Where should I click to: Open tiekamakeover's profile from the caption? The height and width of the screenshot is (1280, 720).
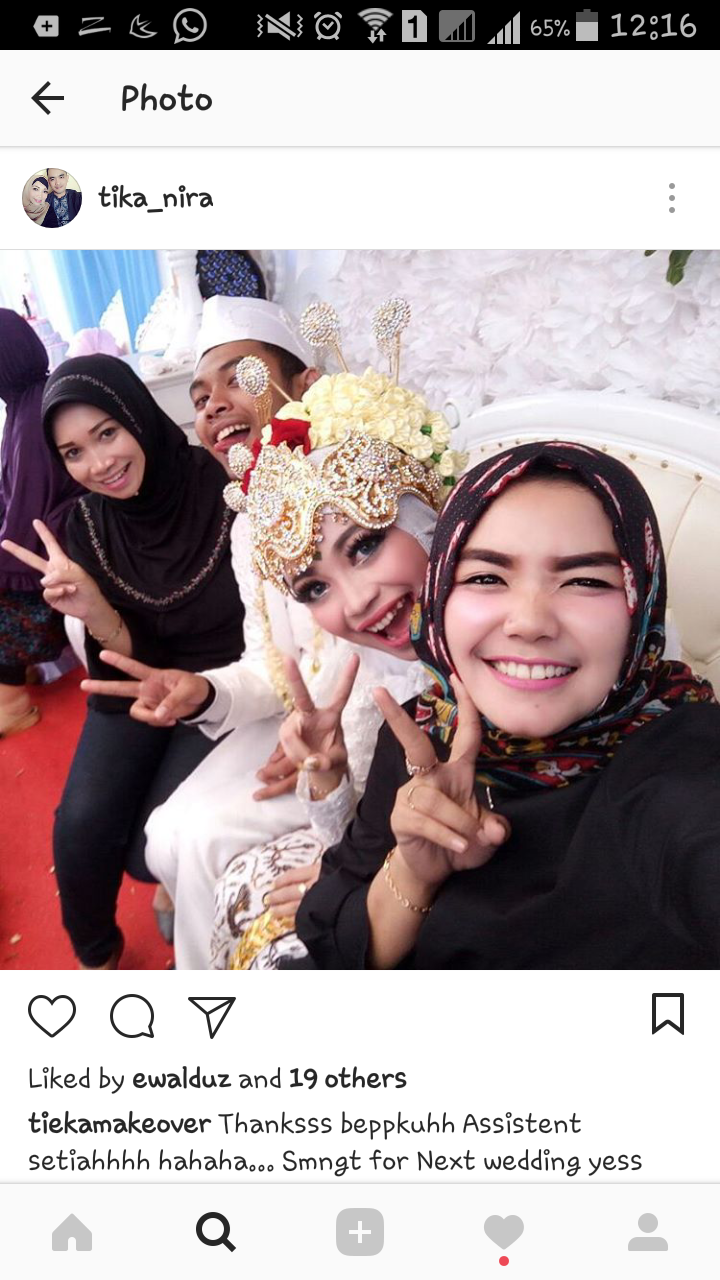click(119, 1124)
